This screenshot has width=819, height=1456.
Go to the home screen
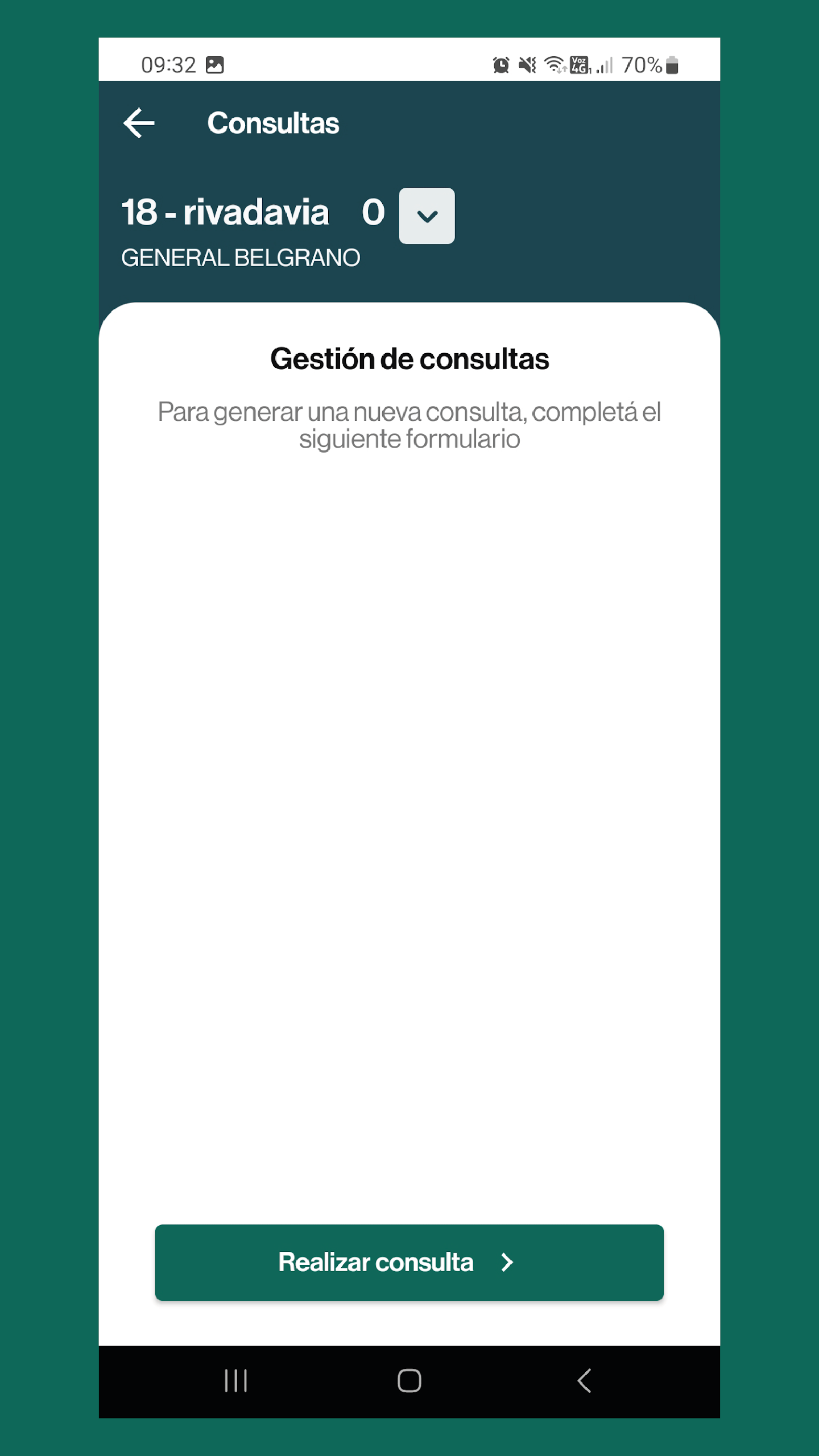click(x=409, y=1380)
